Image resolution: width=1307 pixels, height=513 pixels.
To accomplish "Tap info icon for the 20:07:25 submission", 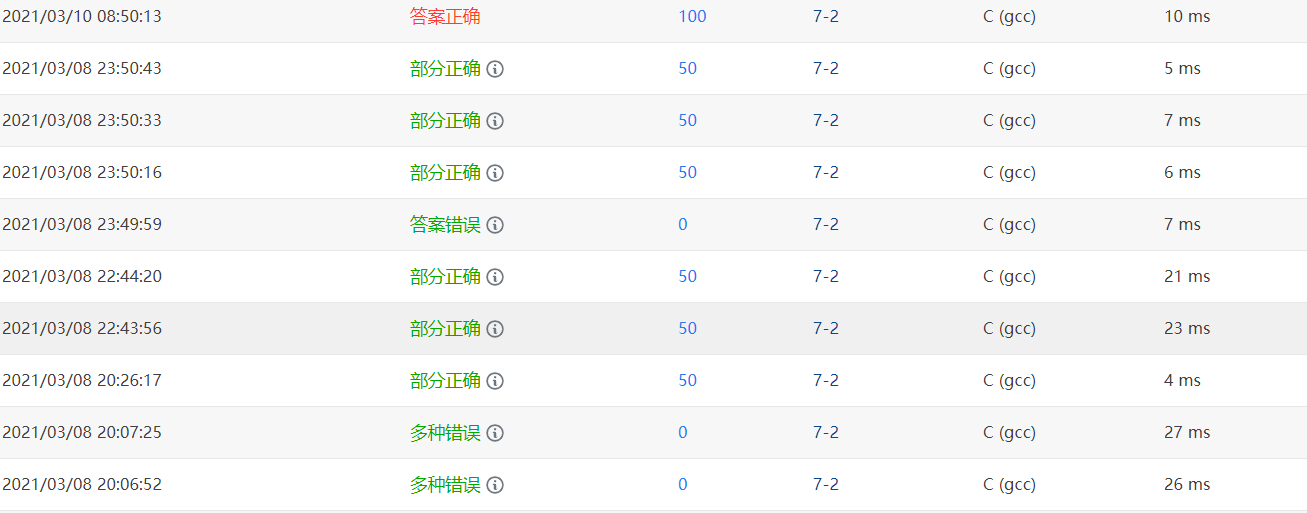I will 495,433.
